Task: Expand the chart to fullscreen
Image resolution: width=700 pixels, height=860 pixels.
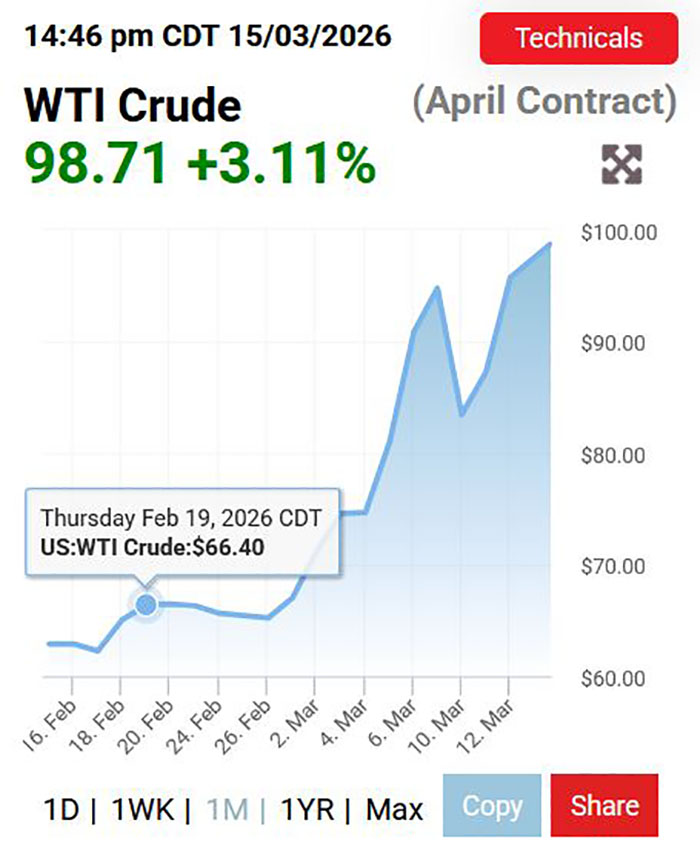Action: coord(621,164)
